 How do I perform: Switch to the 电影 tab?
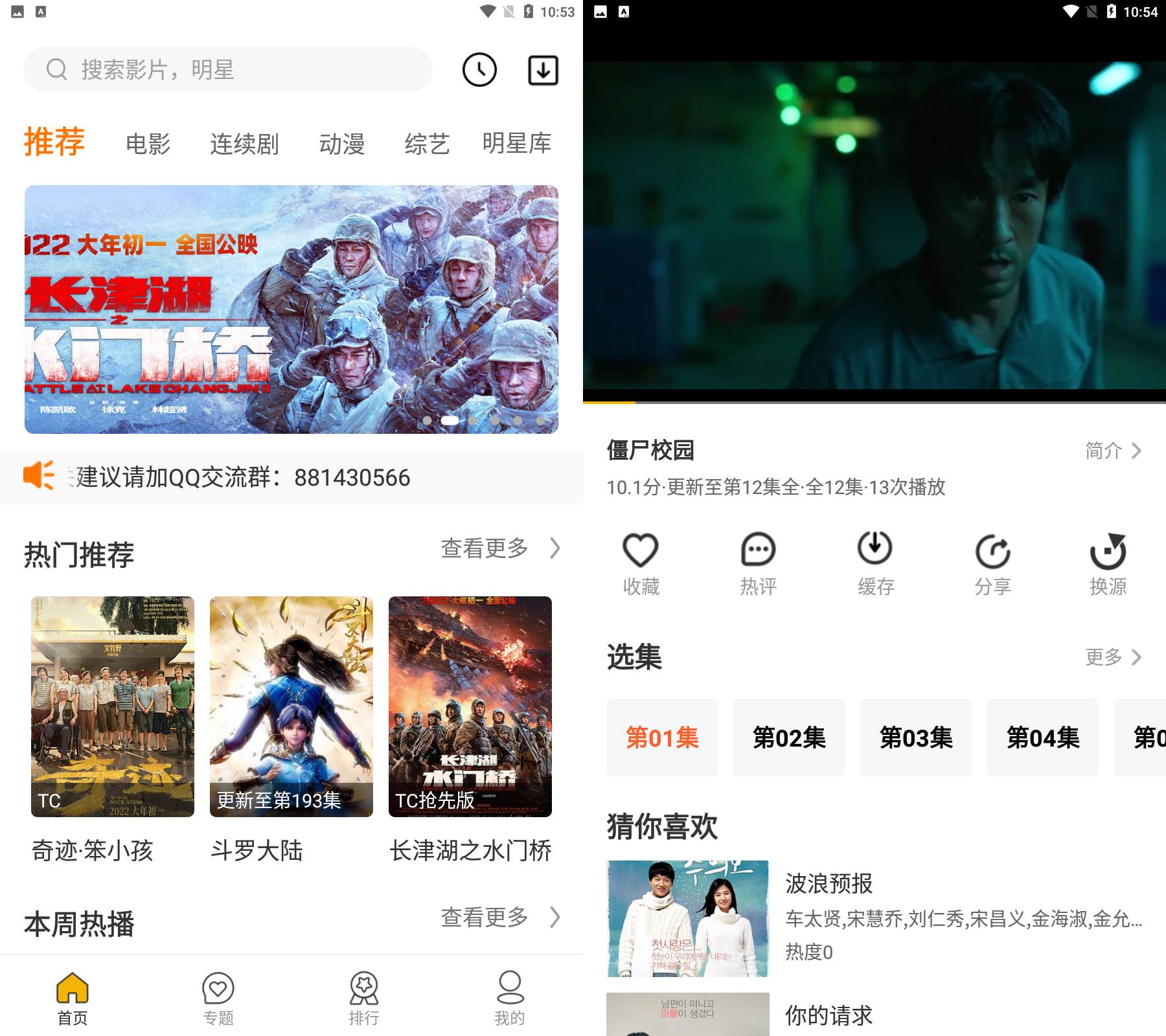[x=148, y=143]
